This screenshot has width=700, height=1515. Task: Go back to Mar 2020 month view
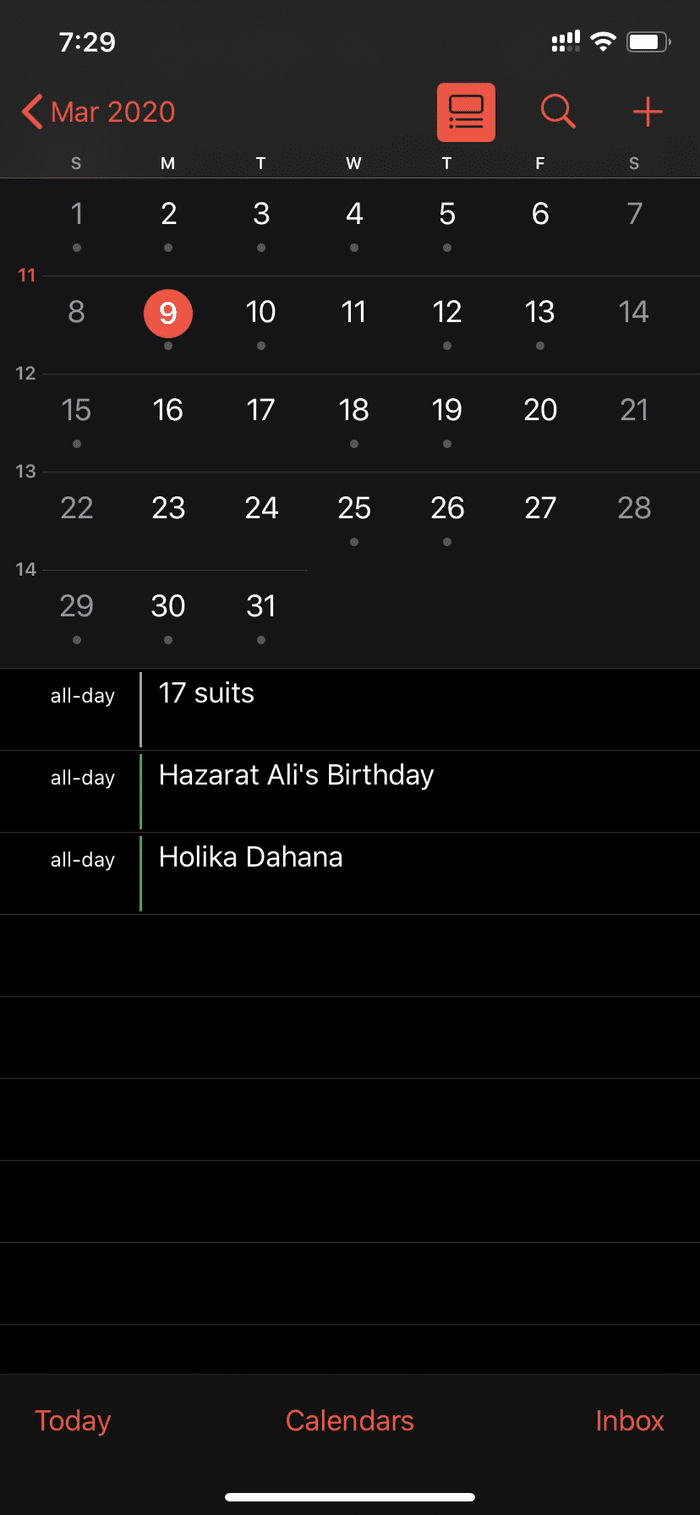[x=98, y=112]
